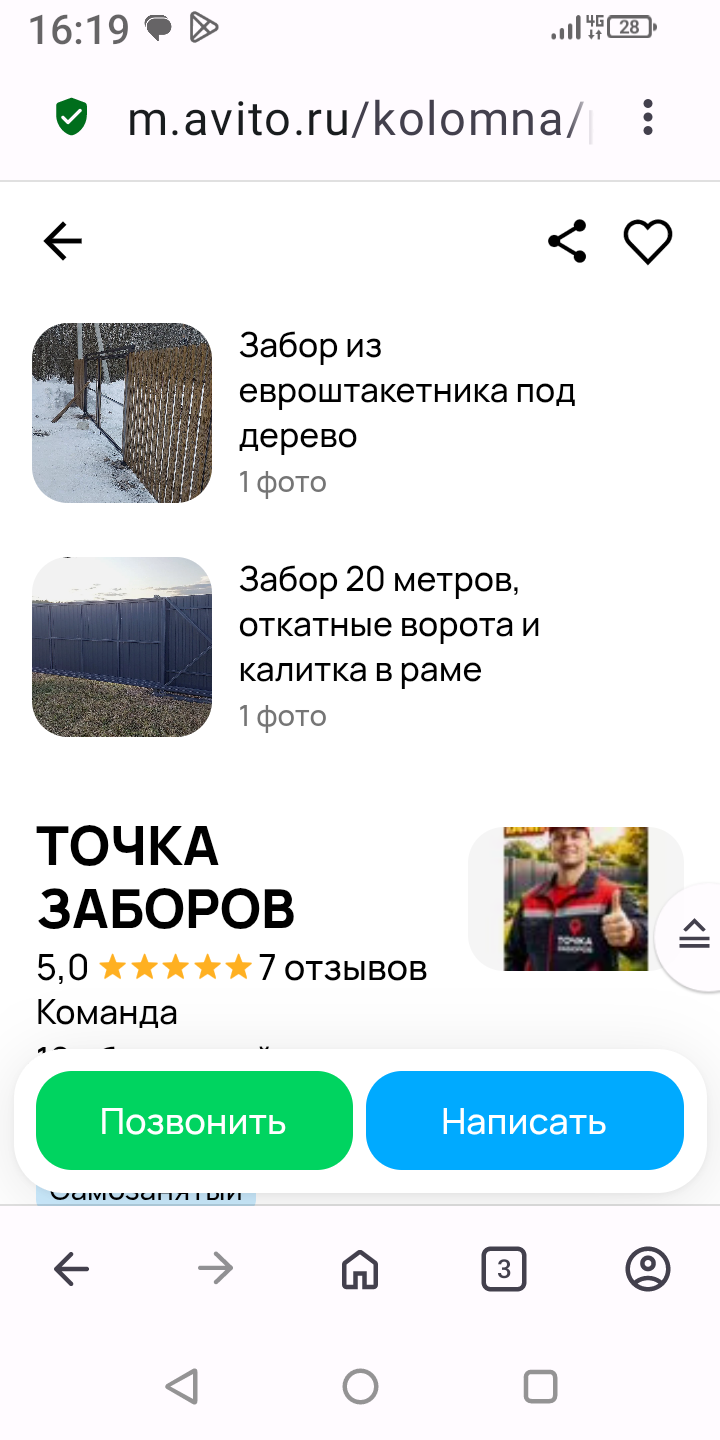Add listing to favorites with heart
Viewport: 720px width, 1440px height.
coord(648,241)
